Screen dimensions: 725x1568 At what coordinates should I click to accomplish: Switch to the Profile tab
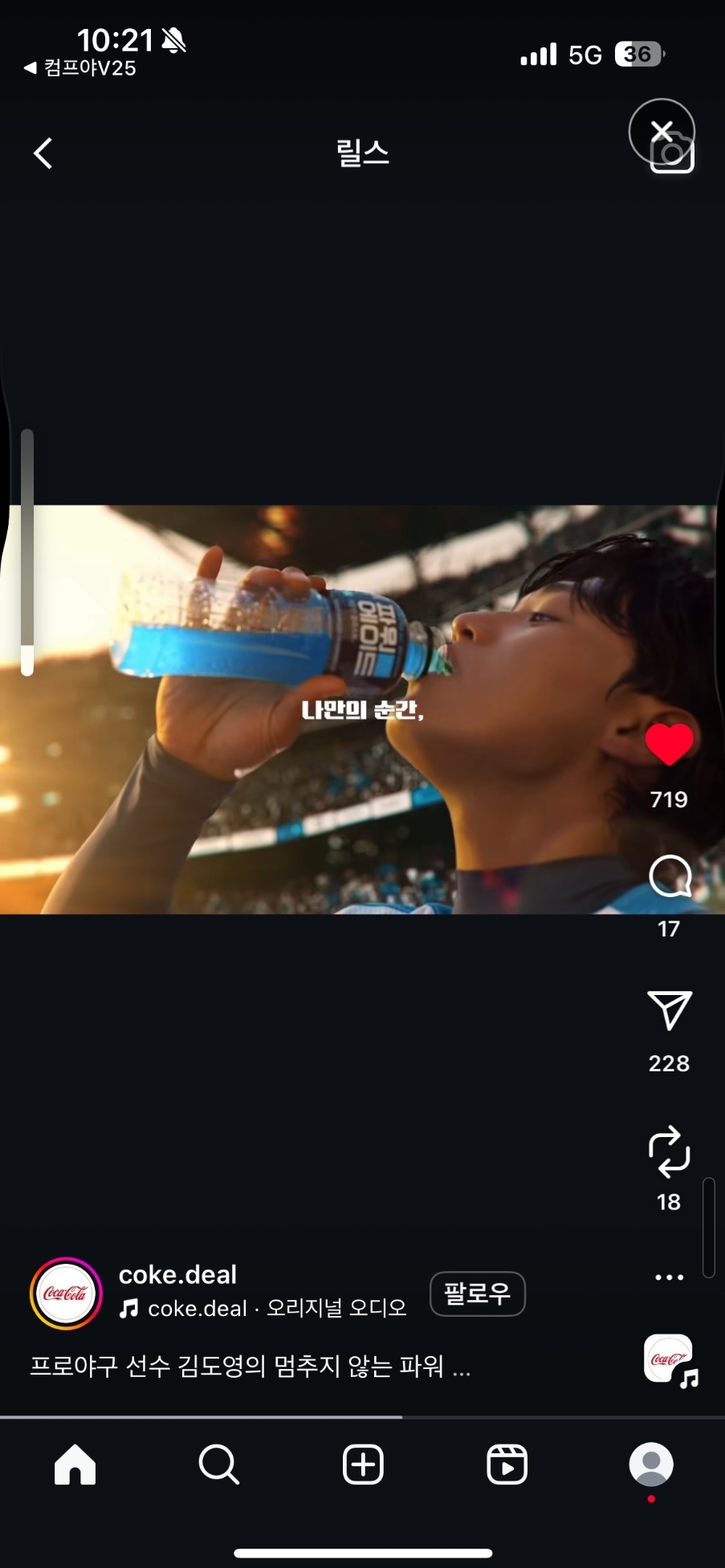(651, 1464)
